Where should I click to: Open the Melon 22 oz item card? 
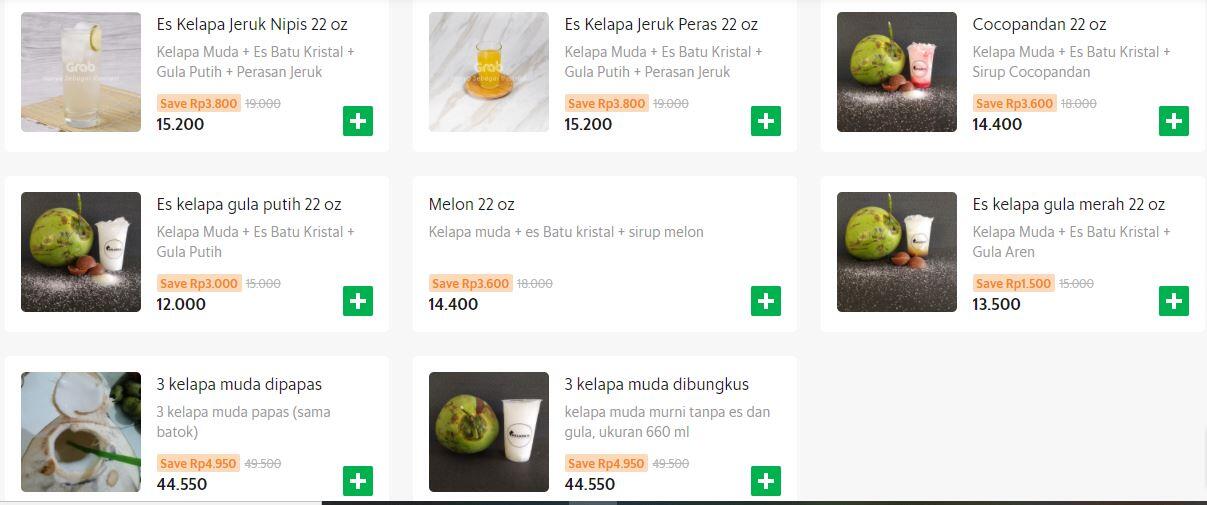tap(472, 205)
